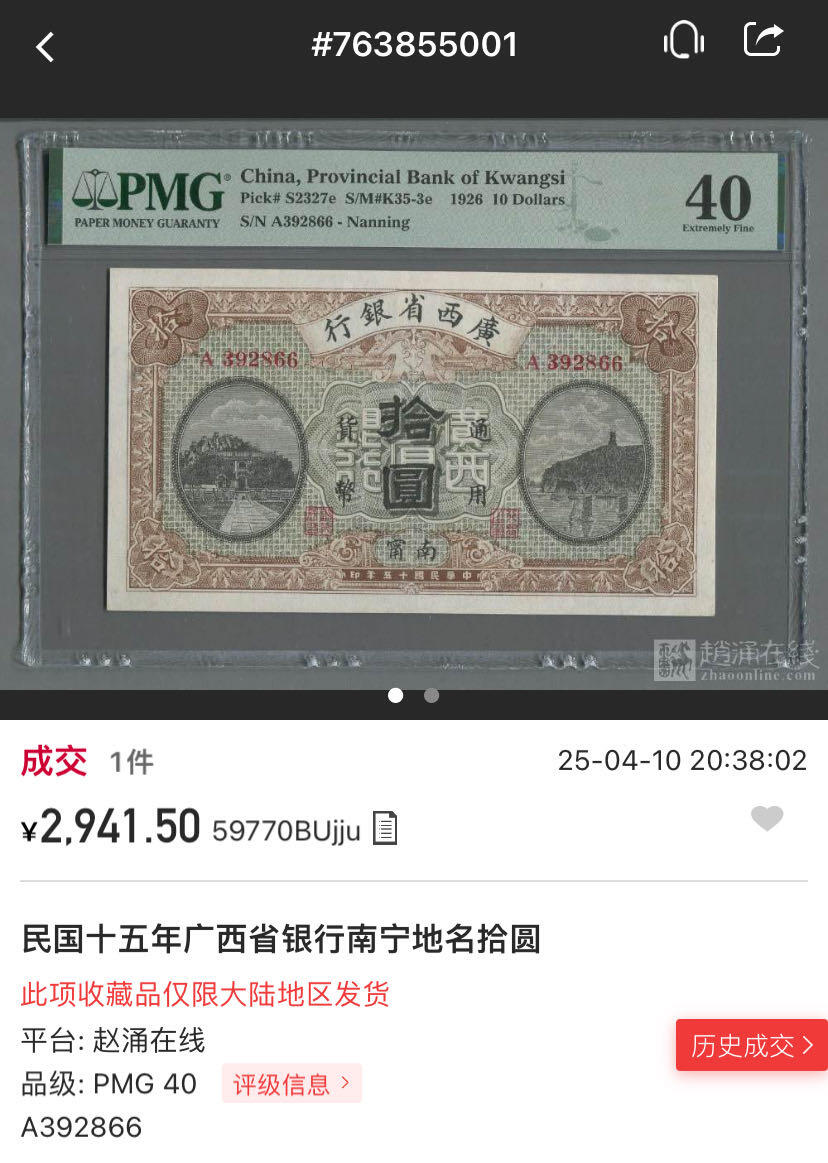Switch to second image dot
The image size is (828, 1163).
tap(431, 695)
